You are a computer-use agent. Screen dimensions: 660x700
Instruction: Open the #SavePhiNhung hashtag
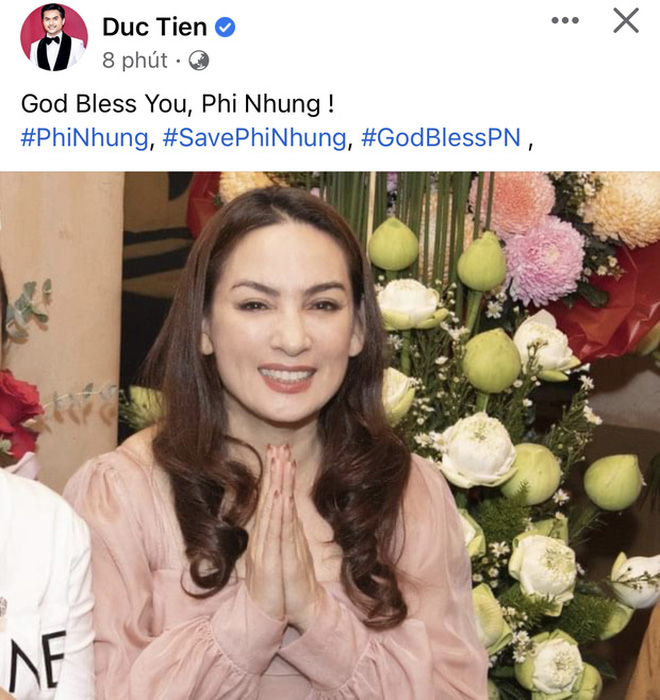(254, 138)
